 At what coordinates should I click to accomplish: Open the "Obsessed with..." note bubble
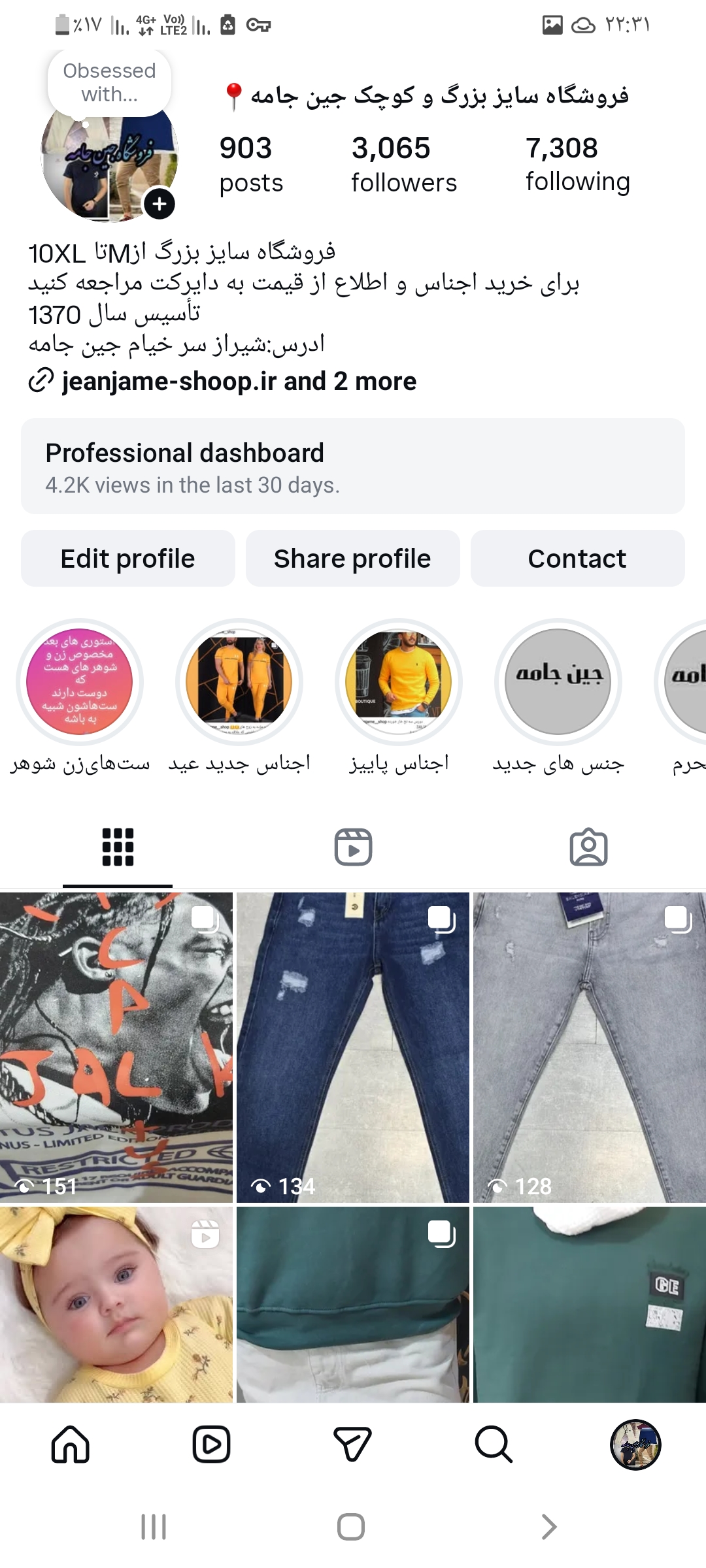coord(109,82)
